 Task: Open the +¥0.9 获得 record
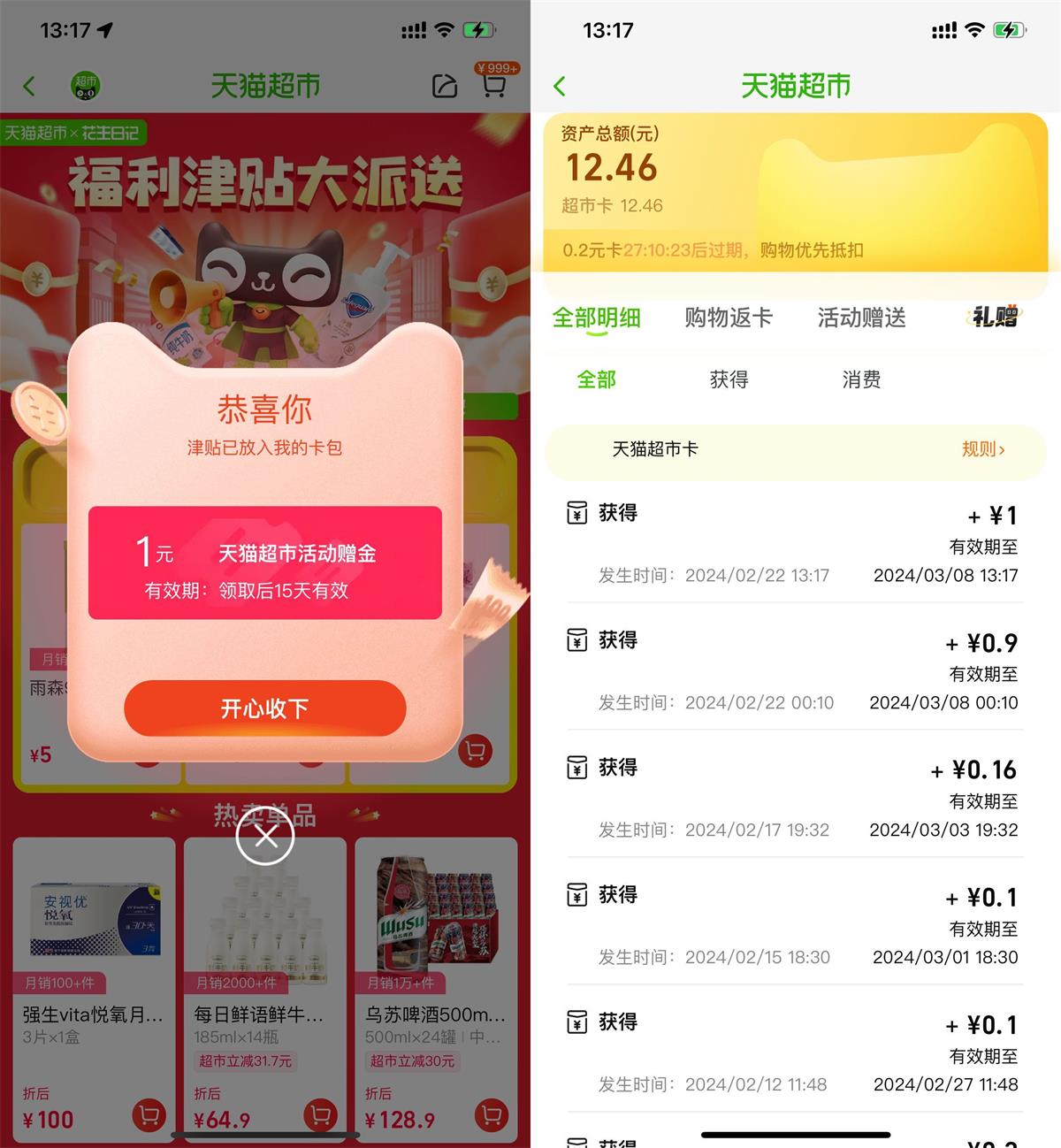(794, 671)
